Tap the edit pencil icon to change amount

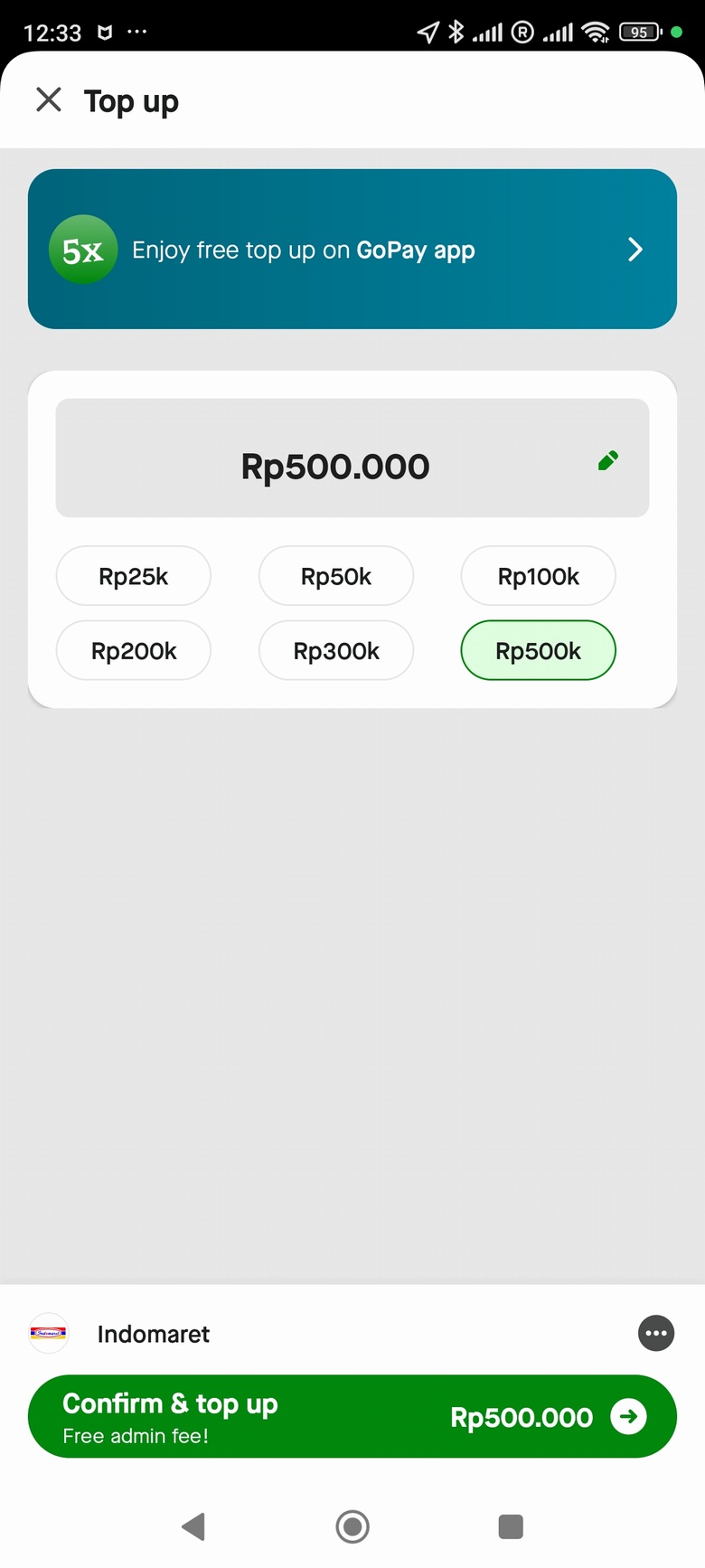tap(607, 460)
